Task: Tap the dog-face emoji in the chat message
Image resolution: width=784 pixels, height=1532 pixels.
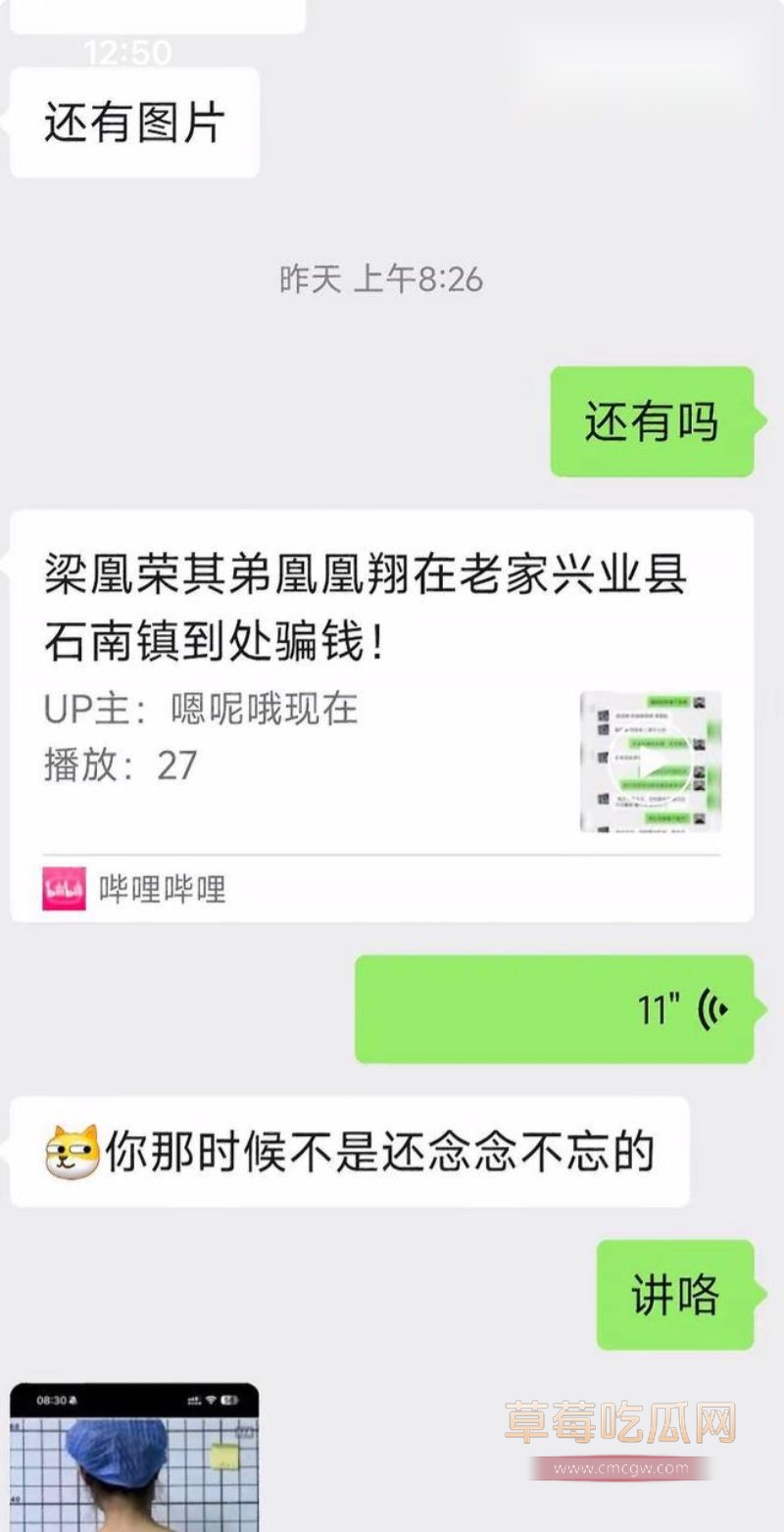Action: 71,1154
